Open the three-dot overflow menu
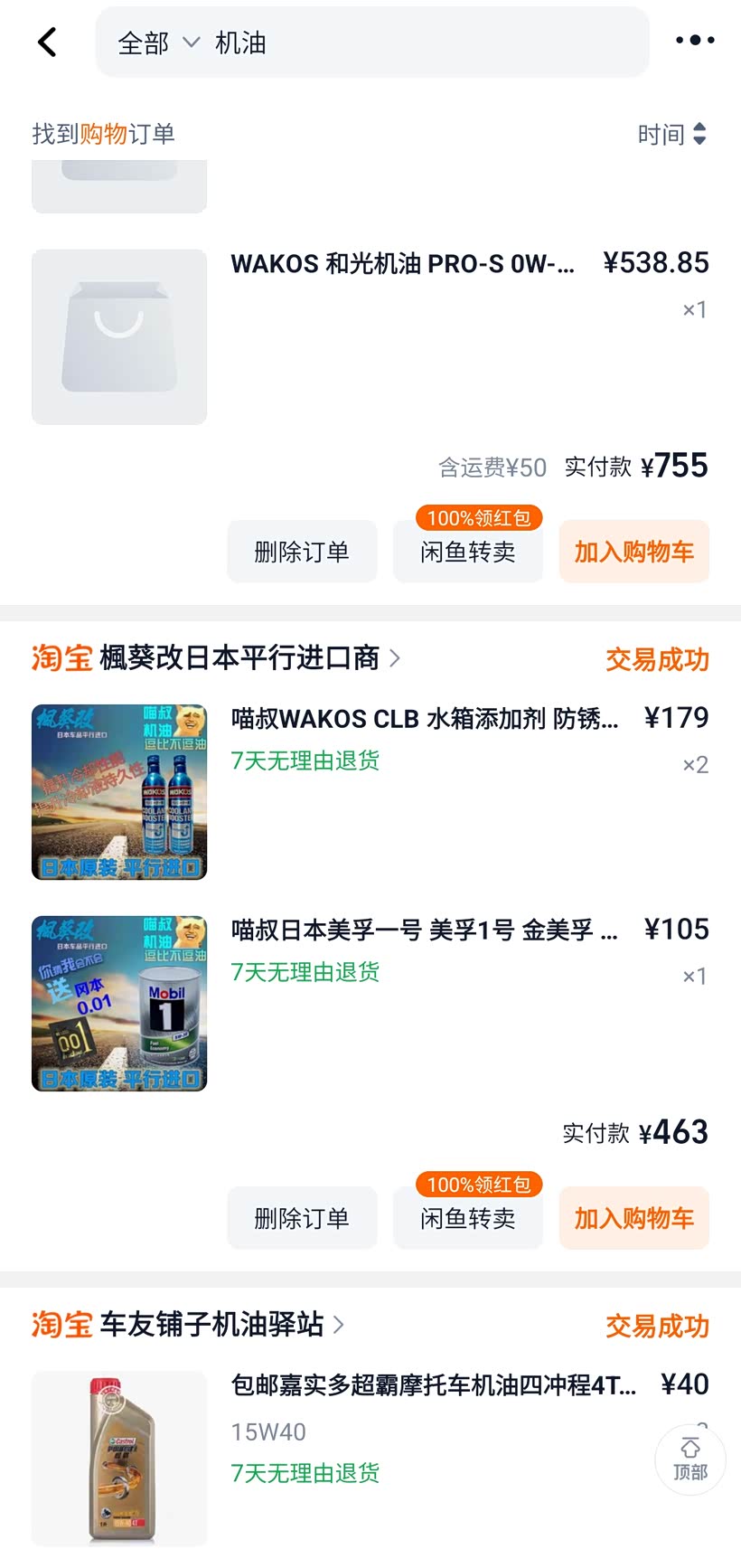Screen dimensions: 741x1568 [x=695, y=41]
